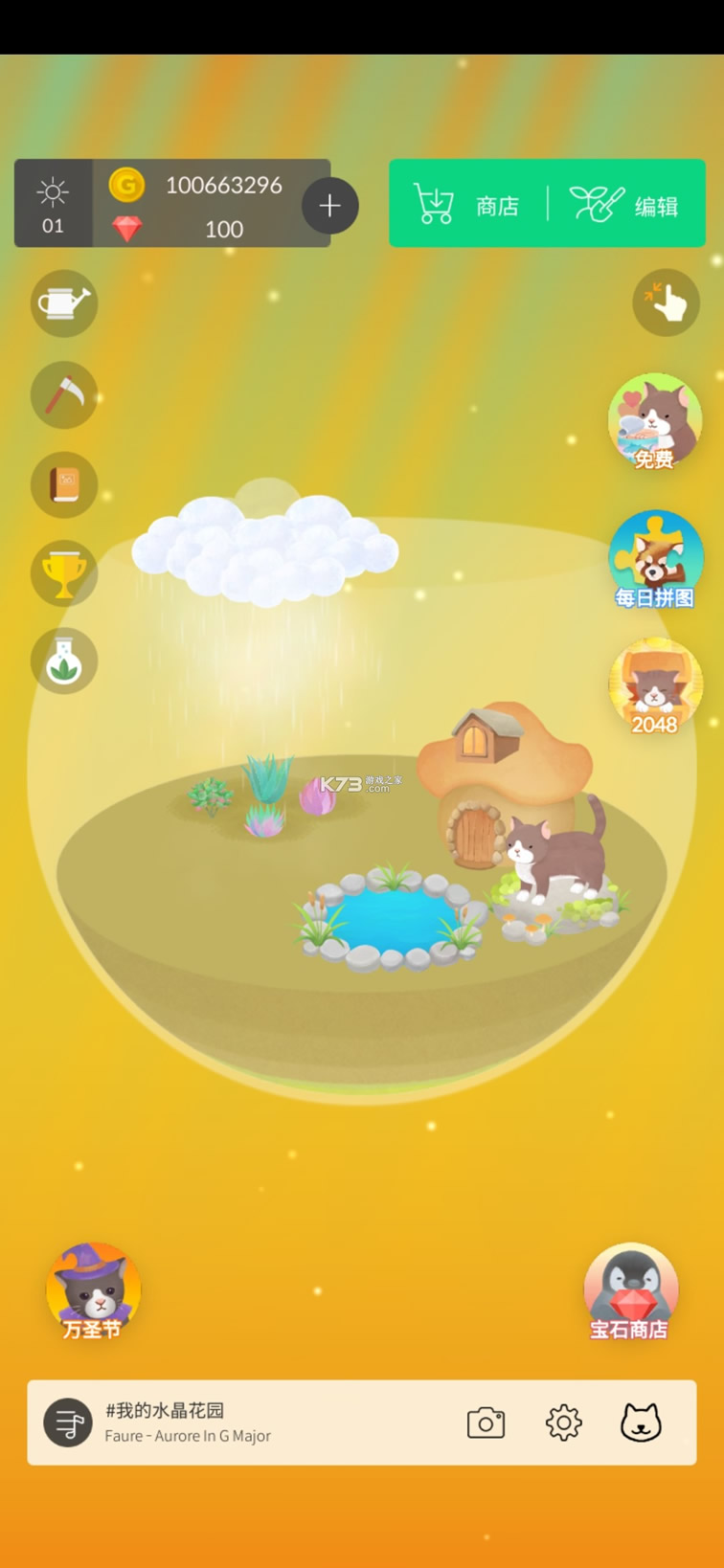Open the settings gear
724x1568 pixels.
[x=563, y=1422]
